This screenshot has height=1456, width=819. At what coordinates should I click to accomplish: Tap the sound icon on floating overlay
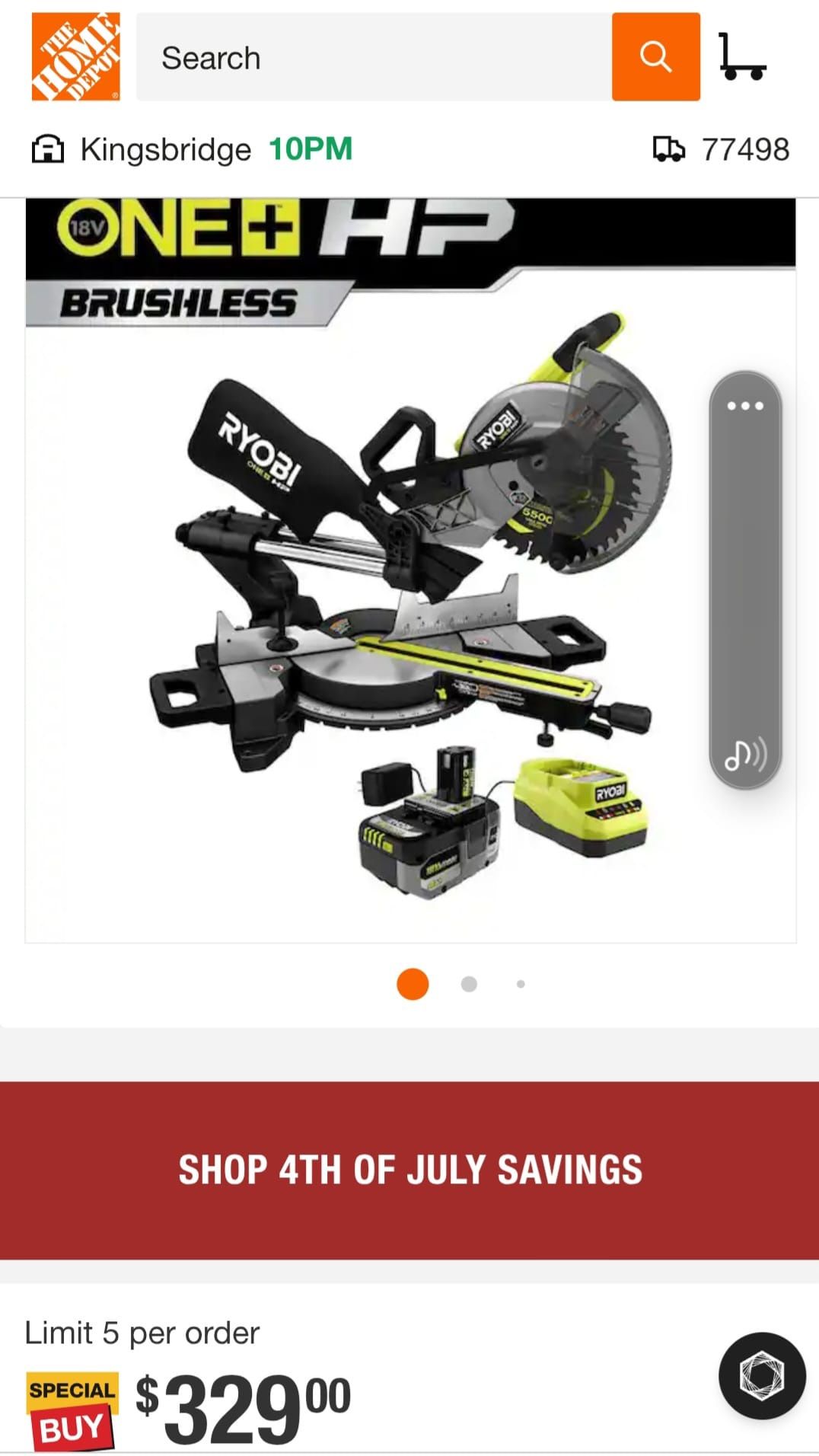tap(745, 755)
